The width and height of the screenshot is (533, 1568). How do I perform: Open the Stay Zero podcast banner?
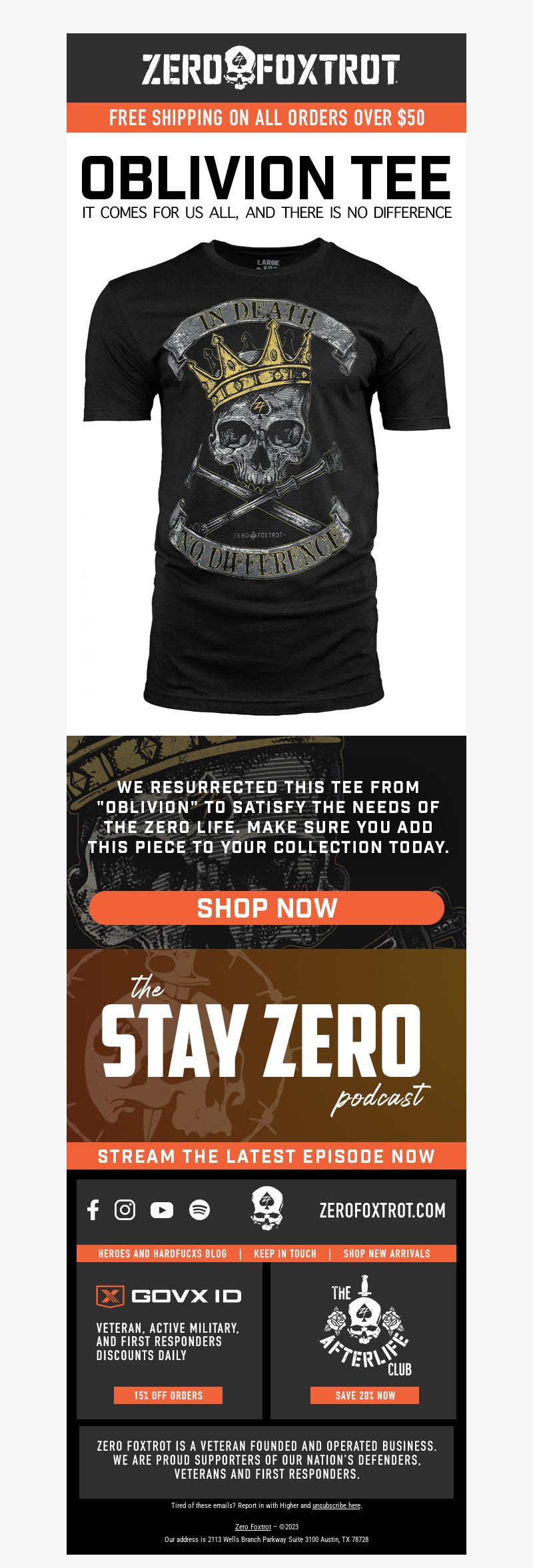point(266,1045)
